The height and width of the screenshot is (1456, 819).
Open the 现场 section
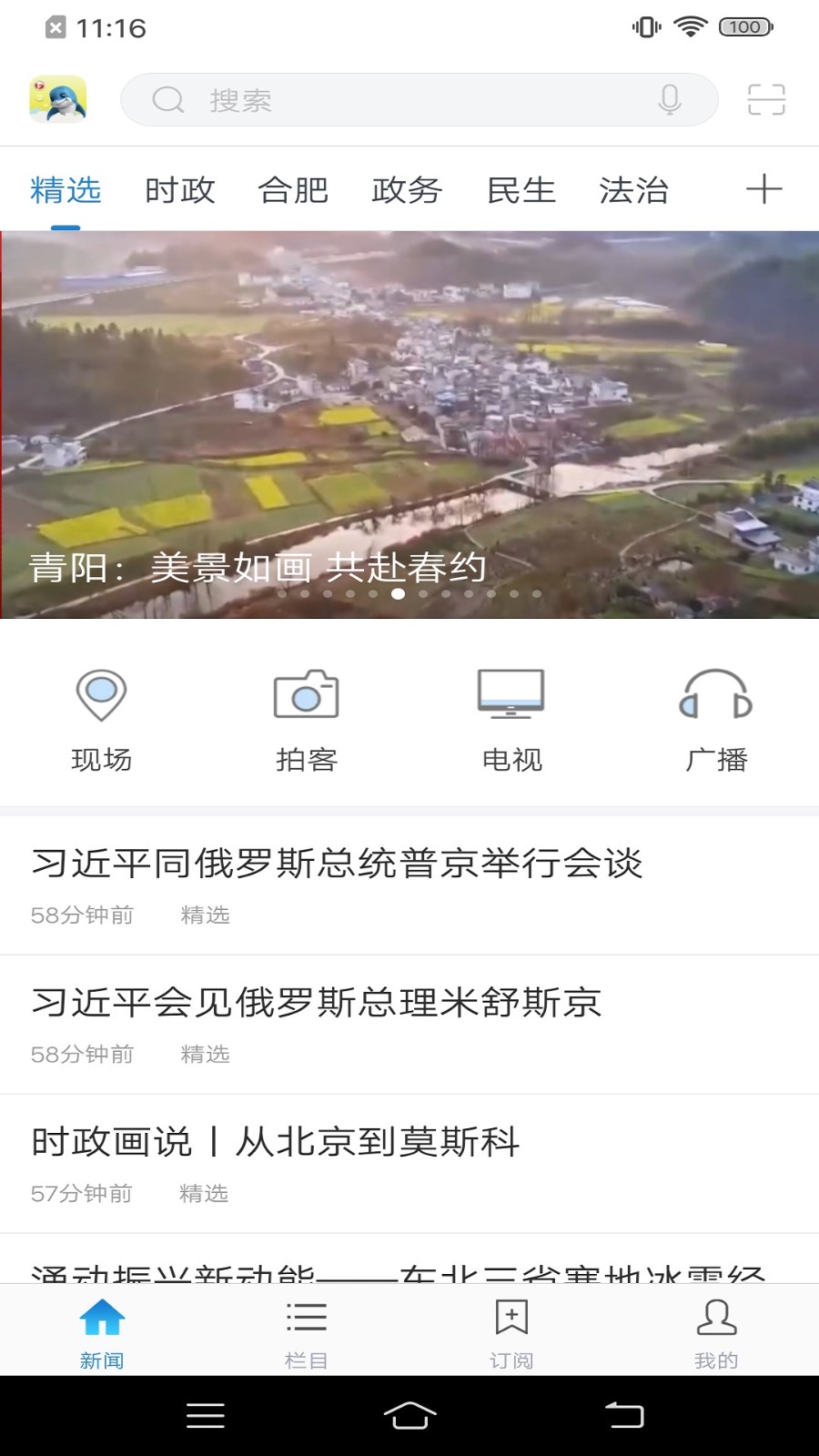pyautogui.click(x=102, y=720)
